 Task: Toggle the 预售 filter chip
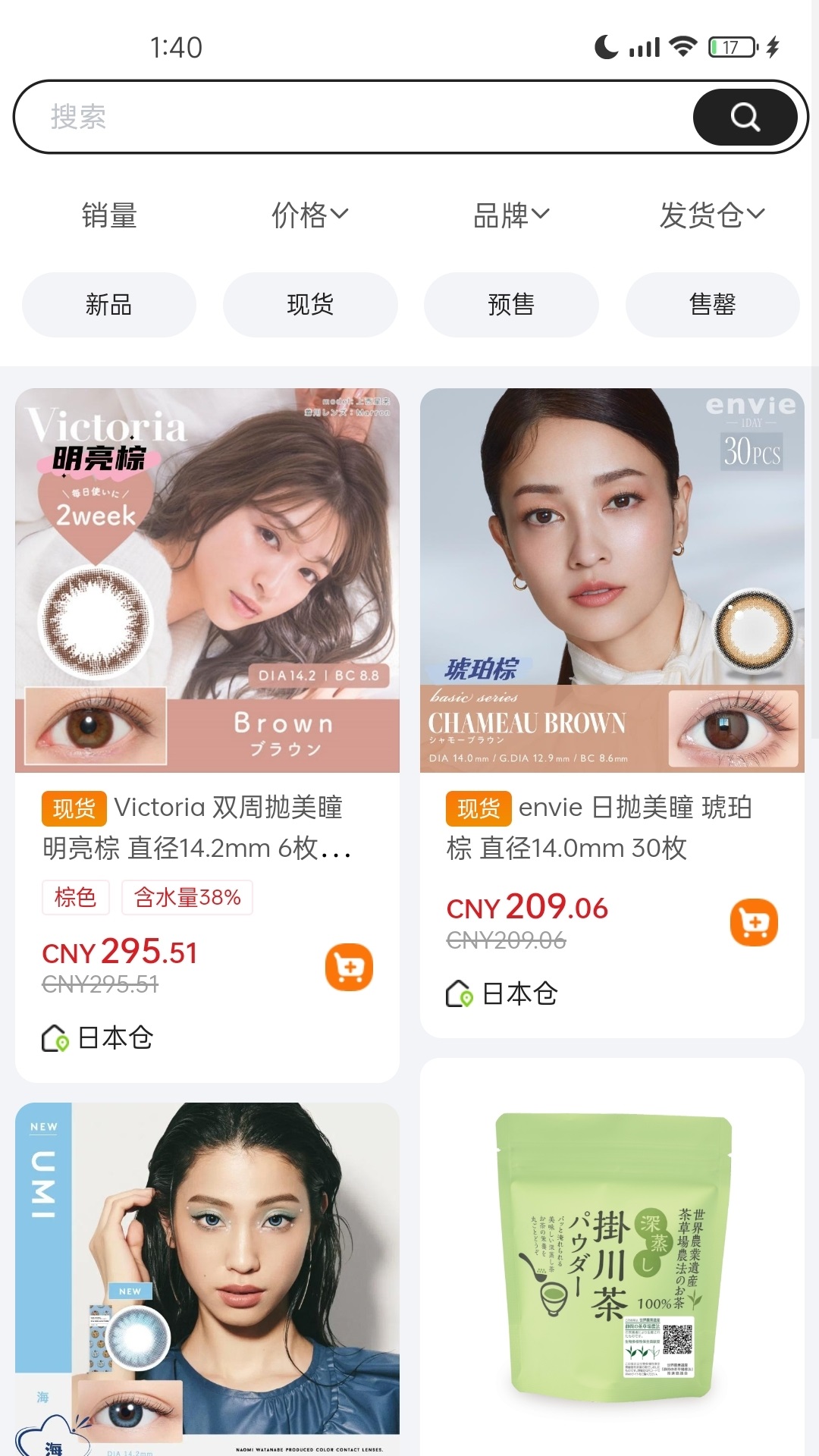[510, 304]
